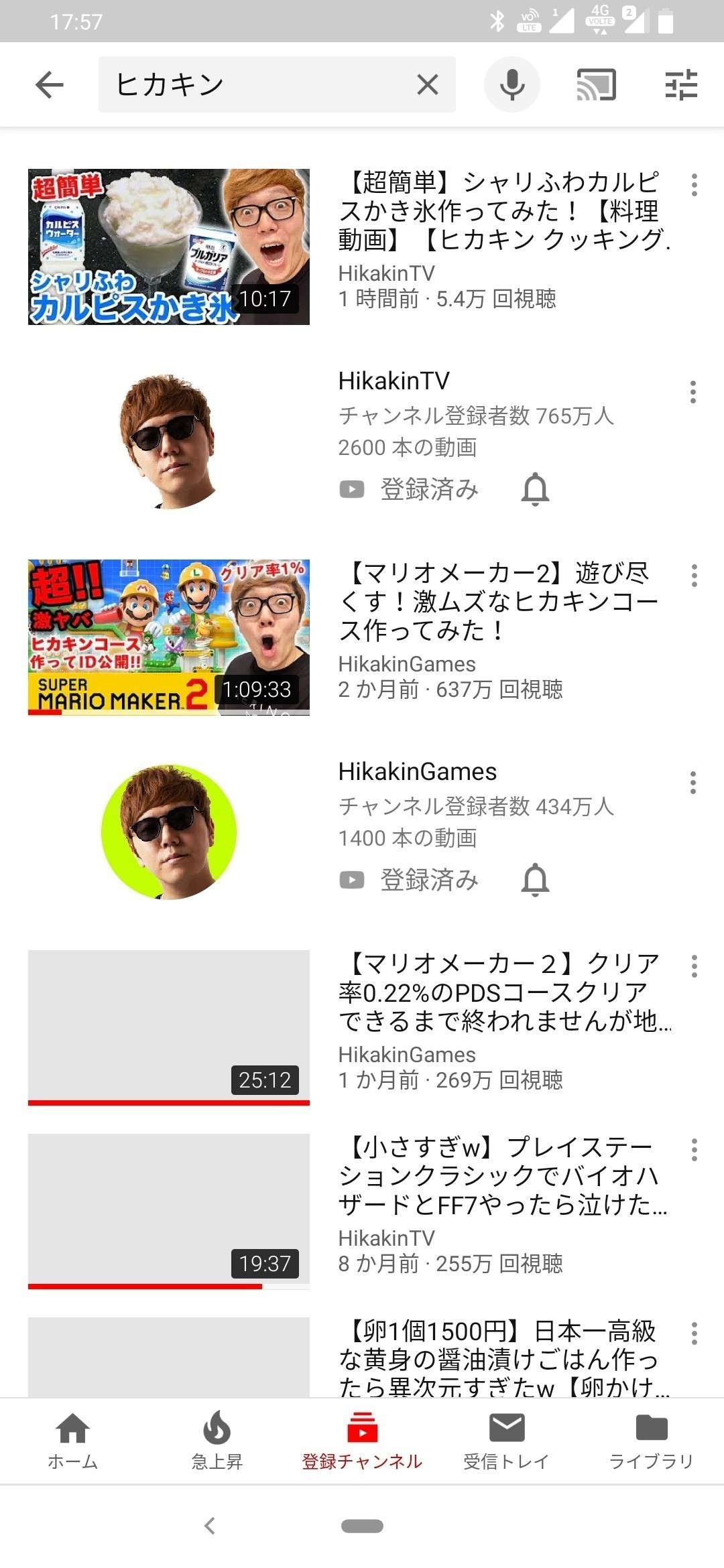Go to the ライブラリ tab
Viewport: 724px width, 1568px height.
tap(651, 1441)
